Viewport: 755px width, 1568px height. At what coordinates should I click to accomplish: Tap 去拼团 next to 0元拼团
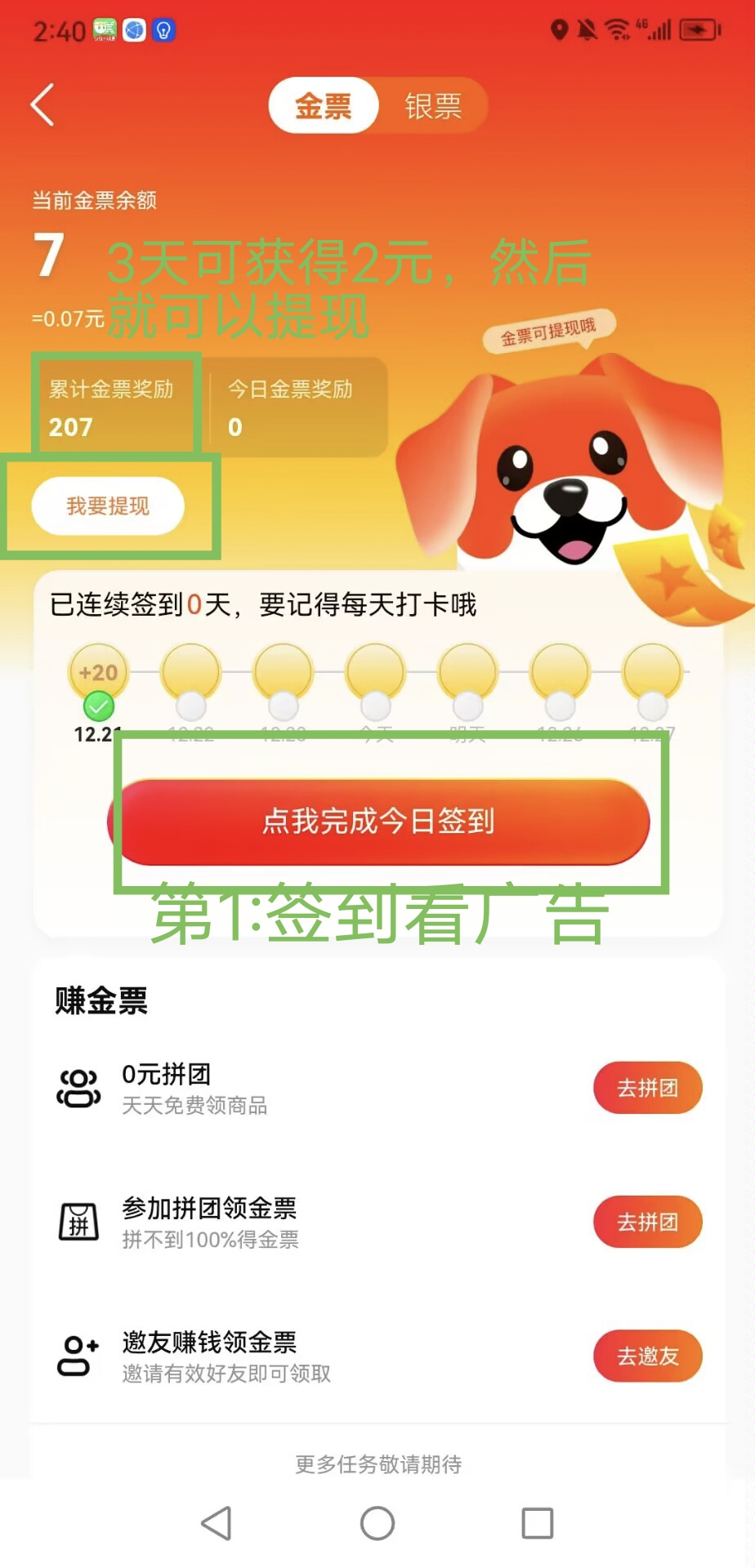(x=647, y=1088)
